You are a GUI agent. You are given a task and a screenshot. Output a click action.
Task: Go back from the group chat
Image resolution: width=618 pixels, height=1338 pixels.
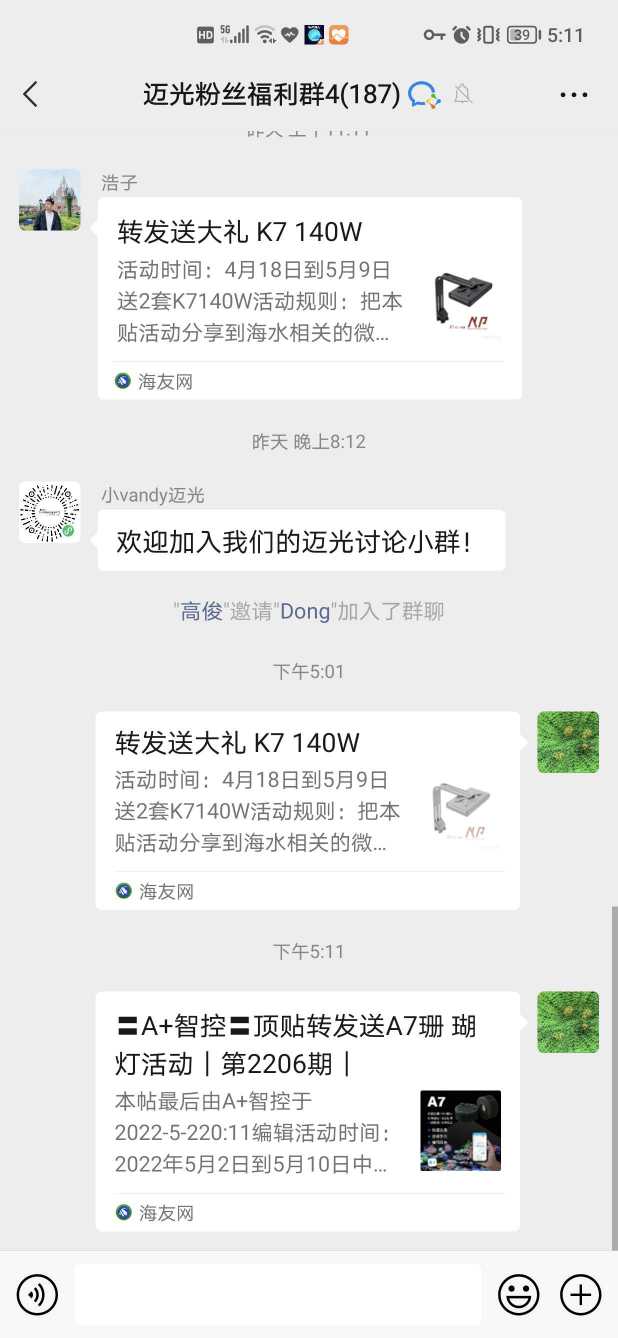click(31, 95)
